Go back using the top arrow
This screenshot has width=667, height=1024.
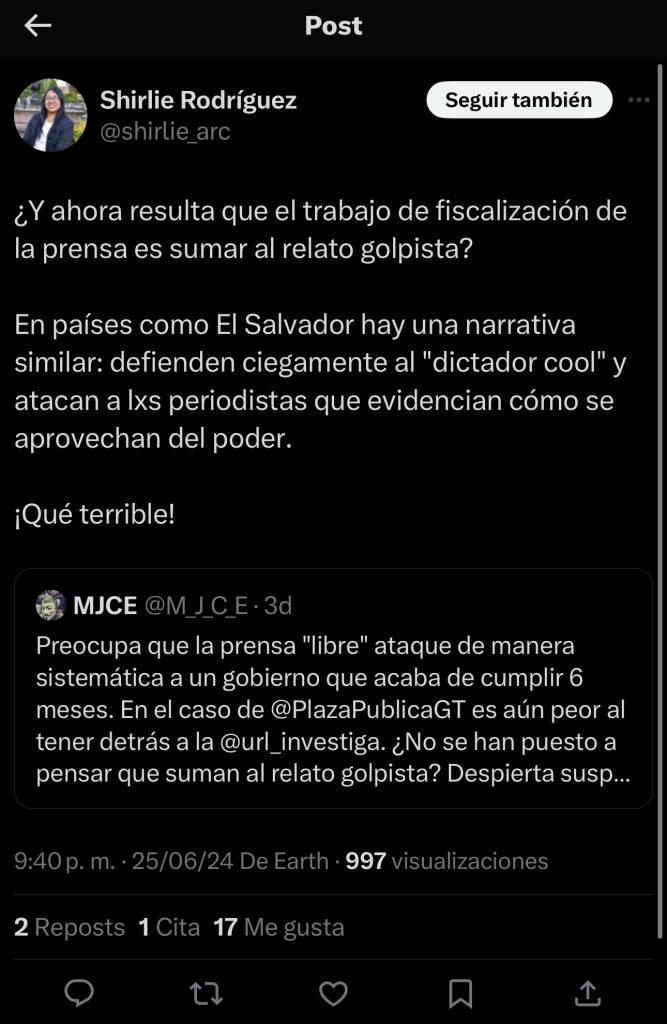[x=38, y=27]
